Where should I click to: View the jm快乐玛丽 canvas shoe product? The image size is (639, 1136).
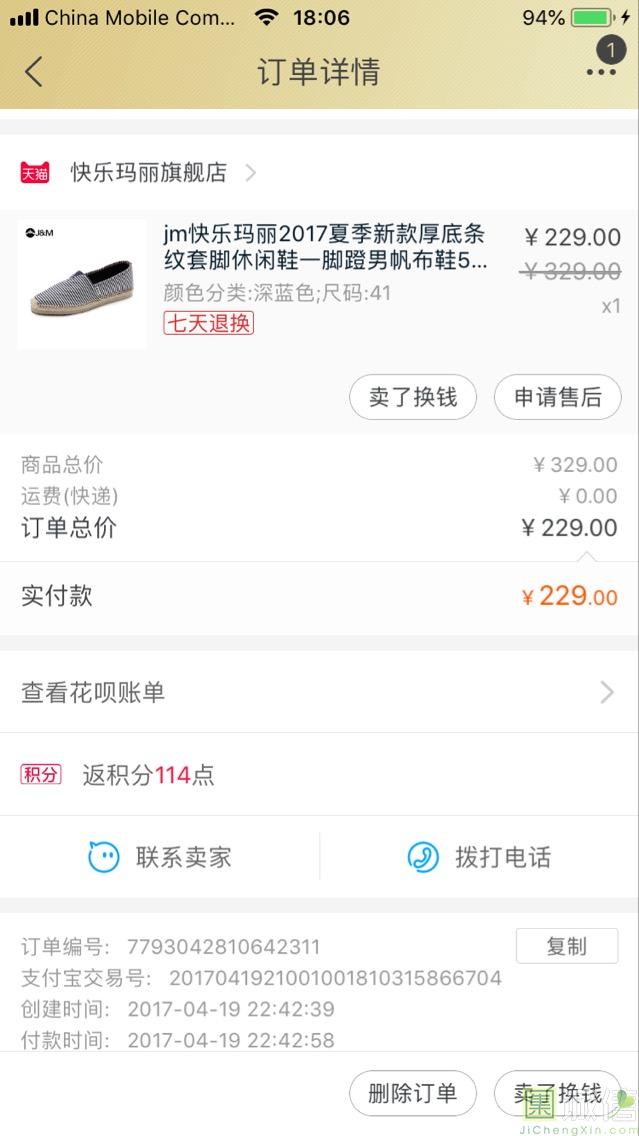point(323,248)
